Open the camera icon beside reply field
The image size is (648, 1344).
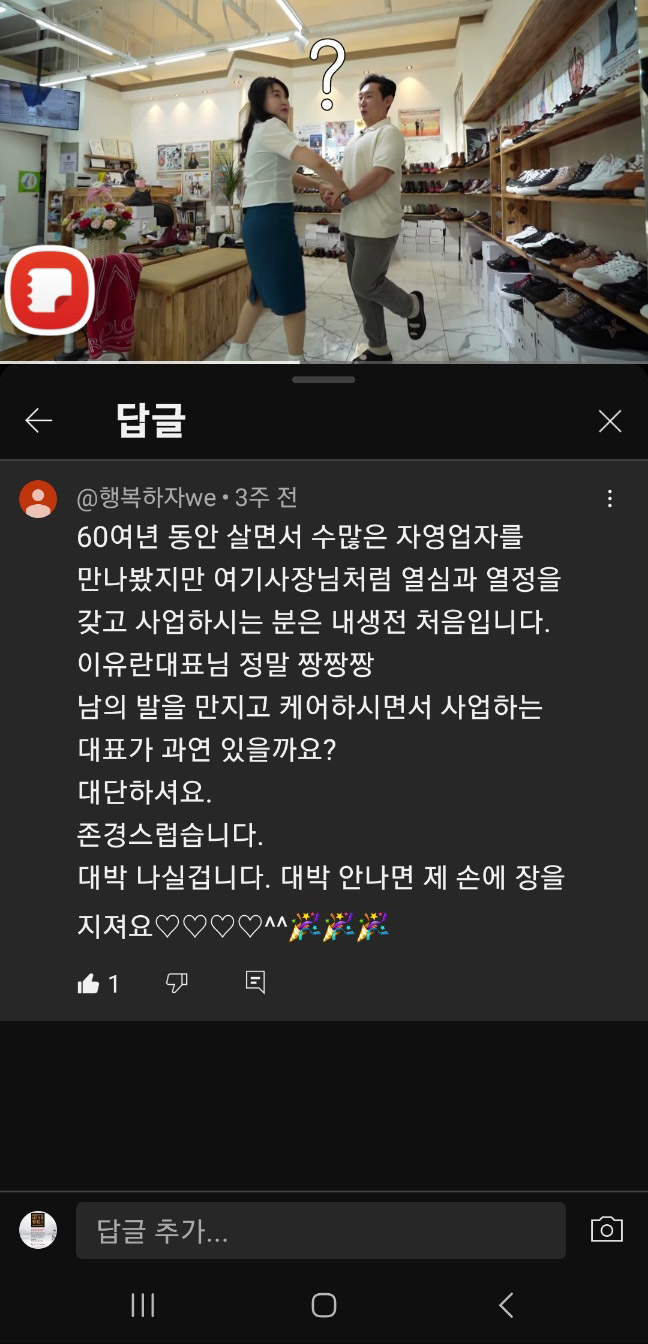(606, 1230)
